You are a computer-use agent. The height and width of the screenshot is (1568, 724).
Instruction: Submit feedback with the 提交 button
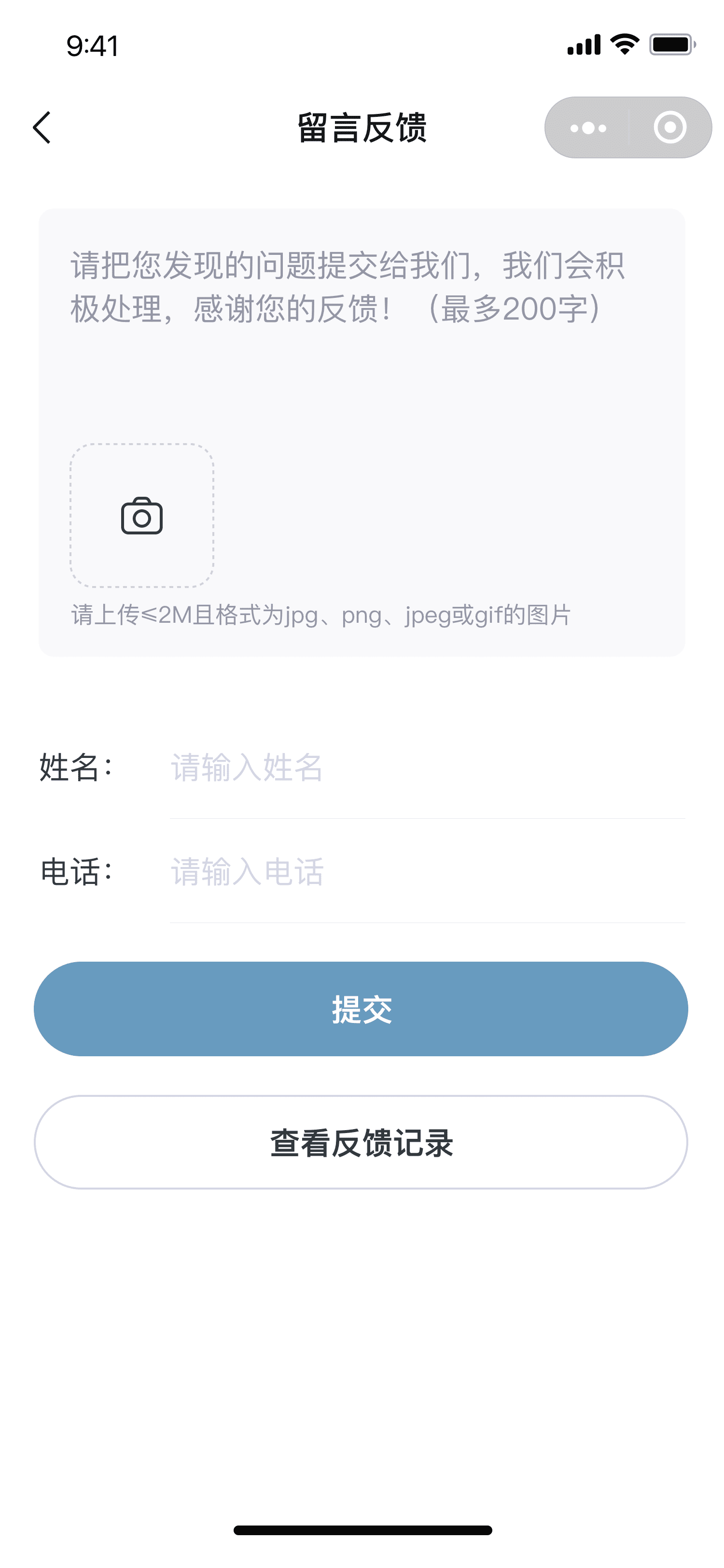click(x=361, y=1008)
